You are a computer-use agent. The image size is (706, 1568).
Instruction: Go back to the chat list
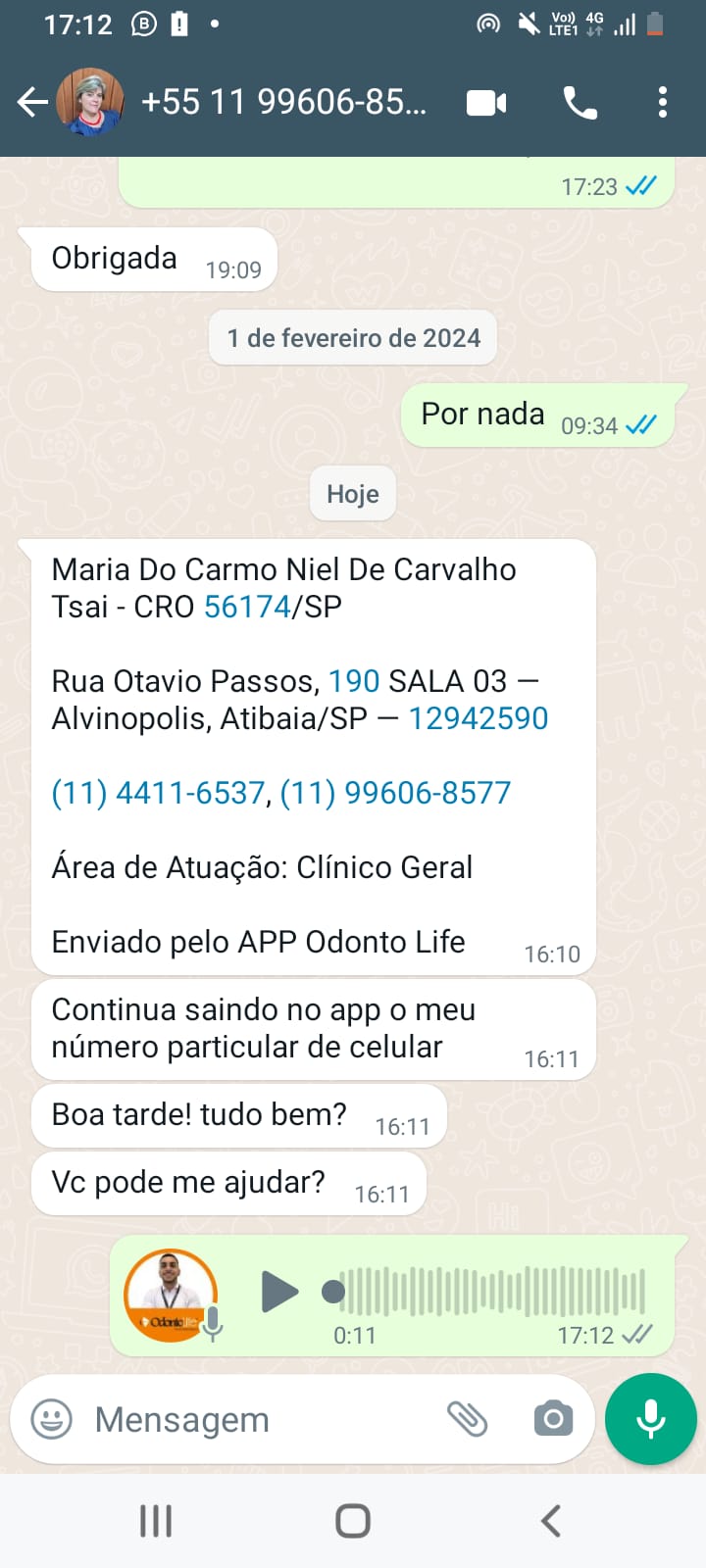point(32,102)
